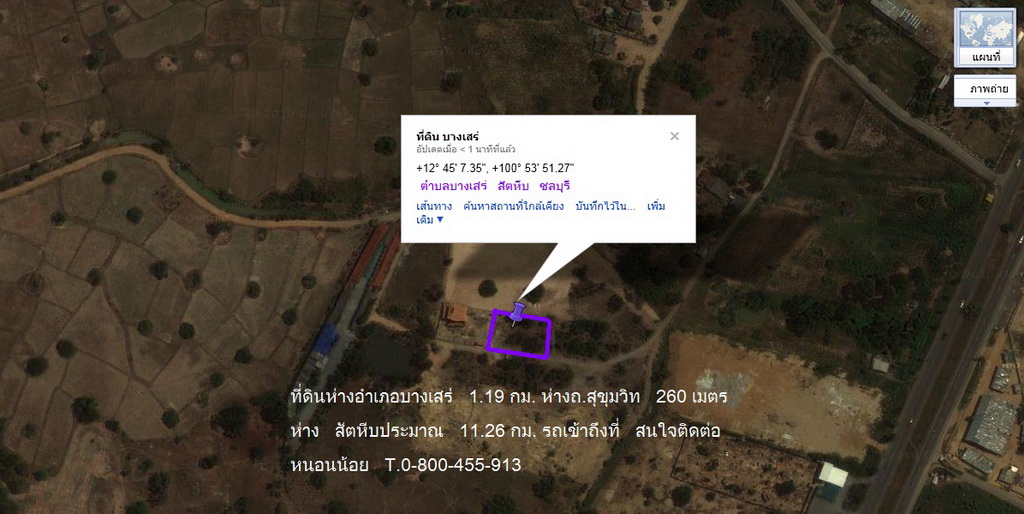Tap the blue pushpin marker on the plot
This screenshot has height=514, width=1024.
tap(517, 313)
